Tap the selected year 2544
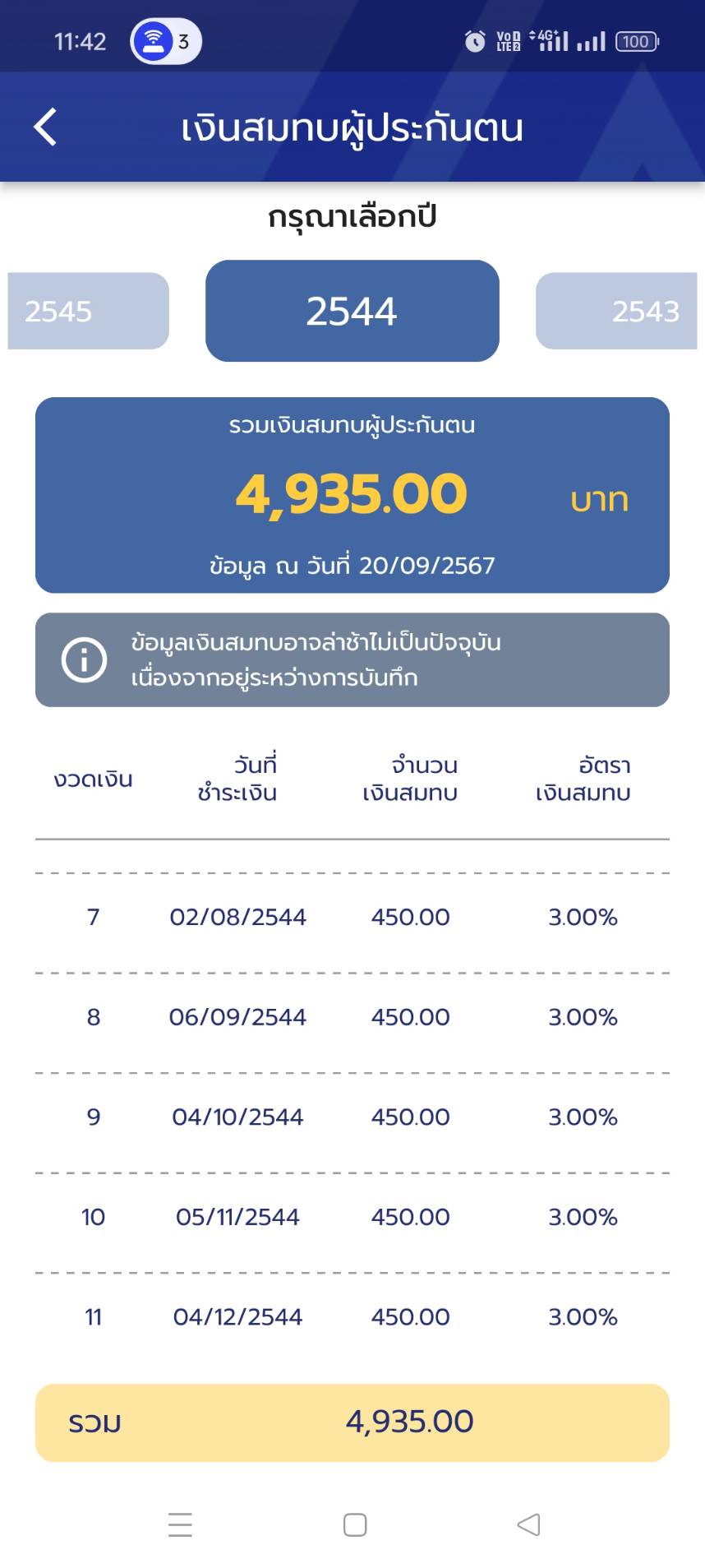Image resolution: width=705 pixels, height=1568 pixels. tap(352, 311)
